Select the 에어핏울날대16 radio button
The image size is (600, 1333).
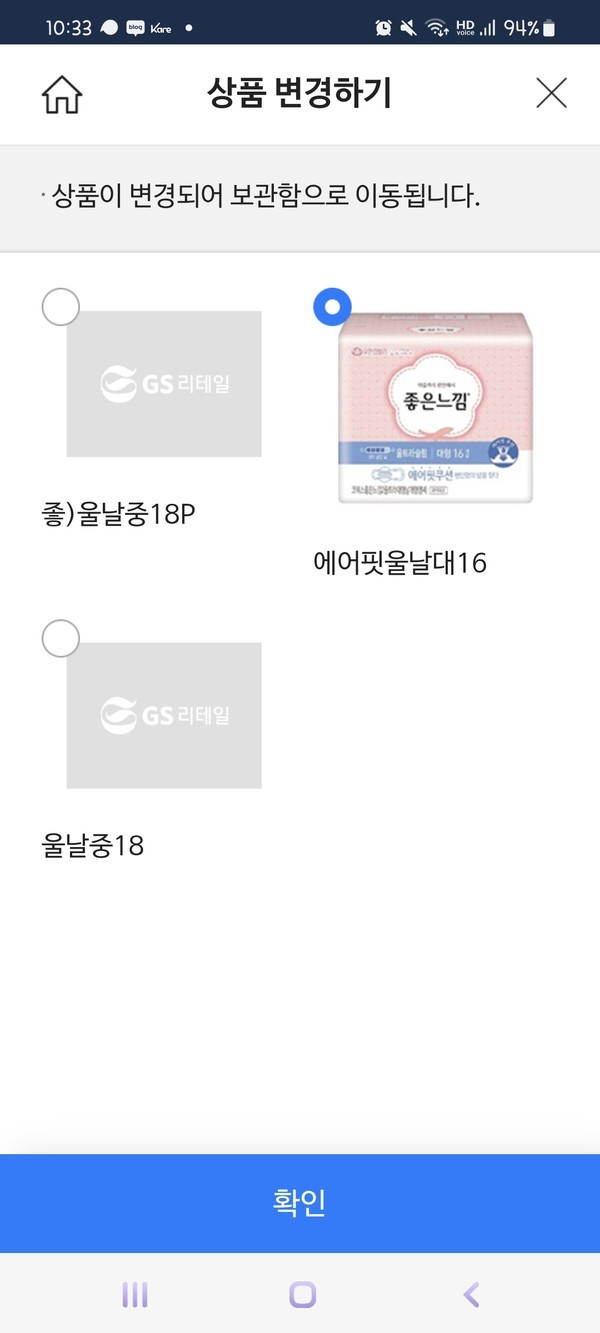click(332, 307)
